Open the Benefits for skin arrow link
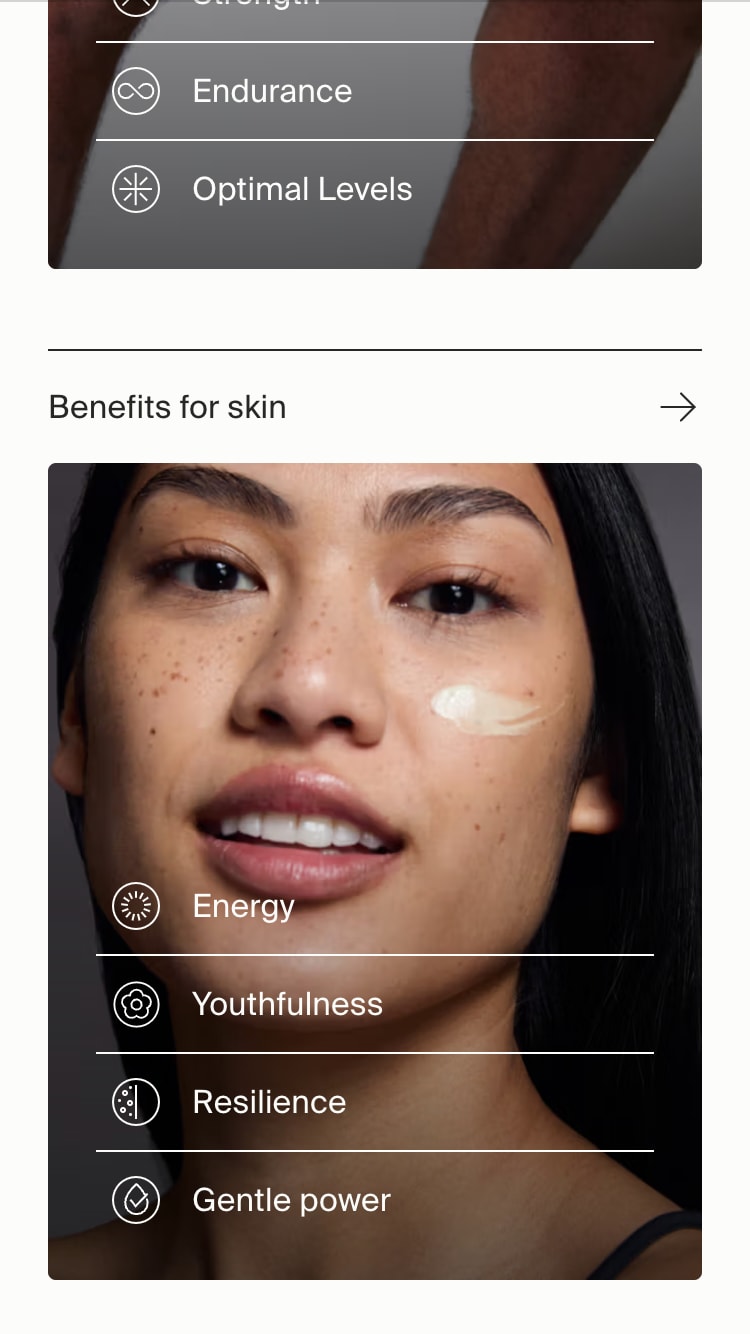Image resolution: width=750 pixels, height=1334 pixels. (x=677, y=407)
